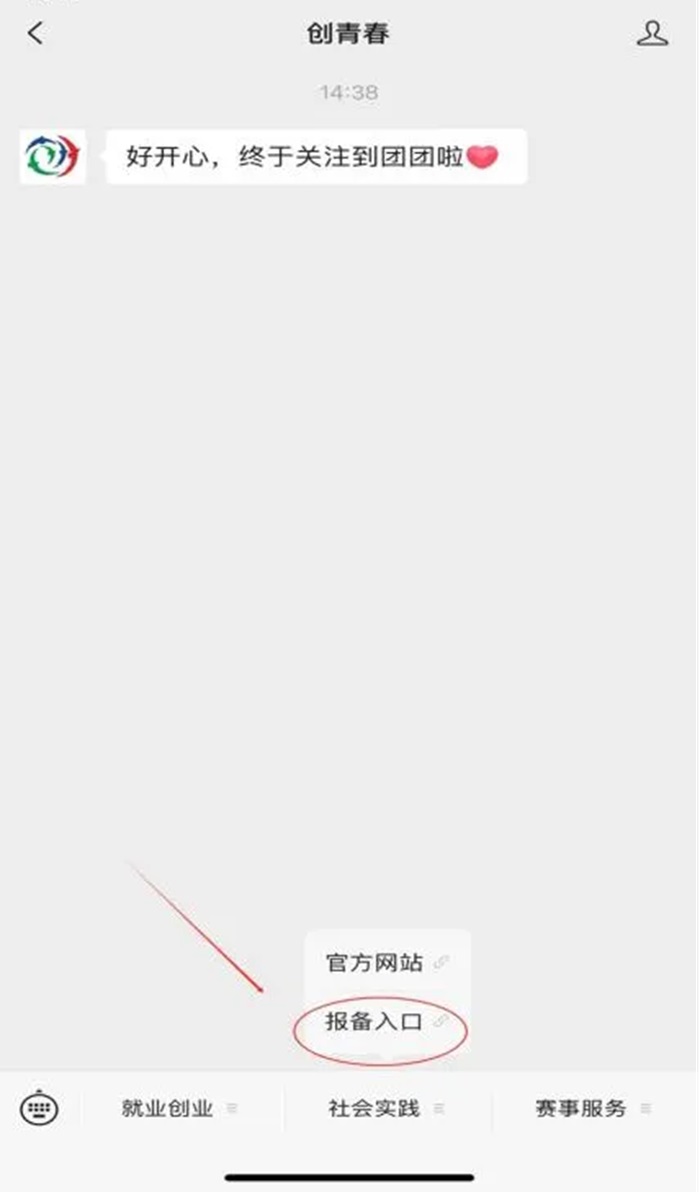This screenshot has width=700, height=1192.
Task: Open 官方网站 from the popup menu
Action: [387, 962]
